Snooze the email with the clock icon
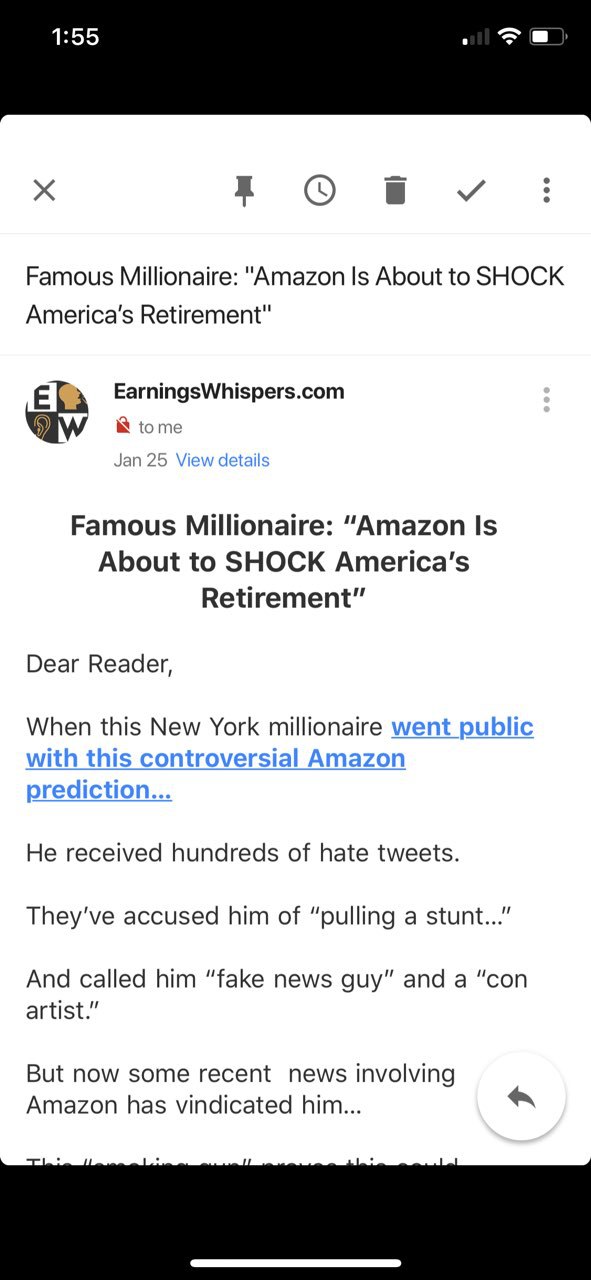 [x=320, y=190]
